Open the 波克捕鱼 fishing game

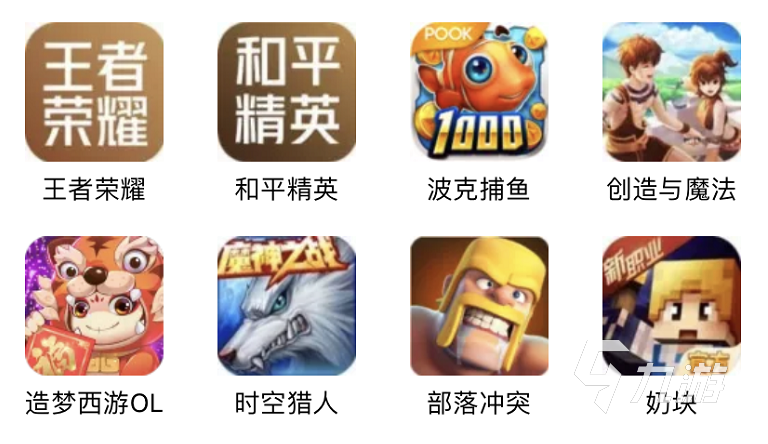click(x=480, y=92)
